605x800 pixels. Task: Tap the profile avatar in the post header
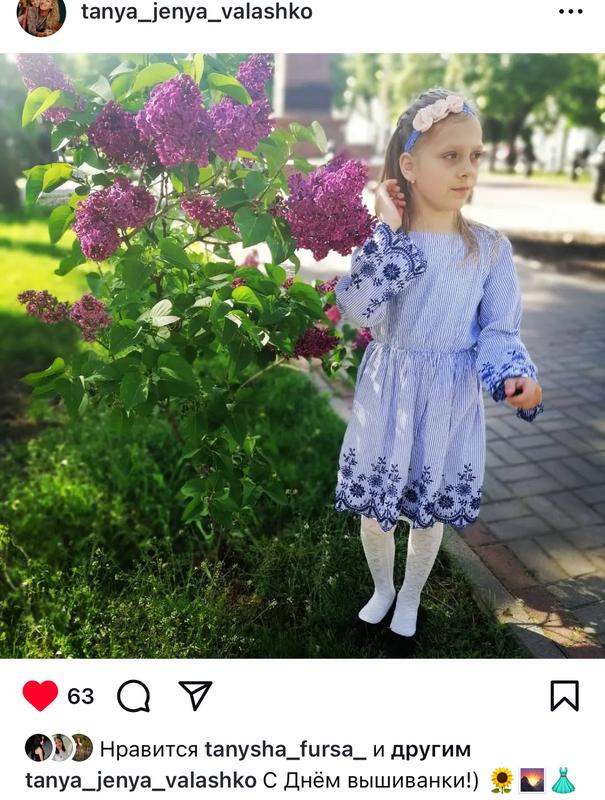(x=41, y=15)
